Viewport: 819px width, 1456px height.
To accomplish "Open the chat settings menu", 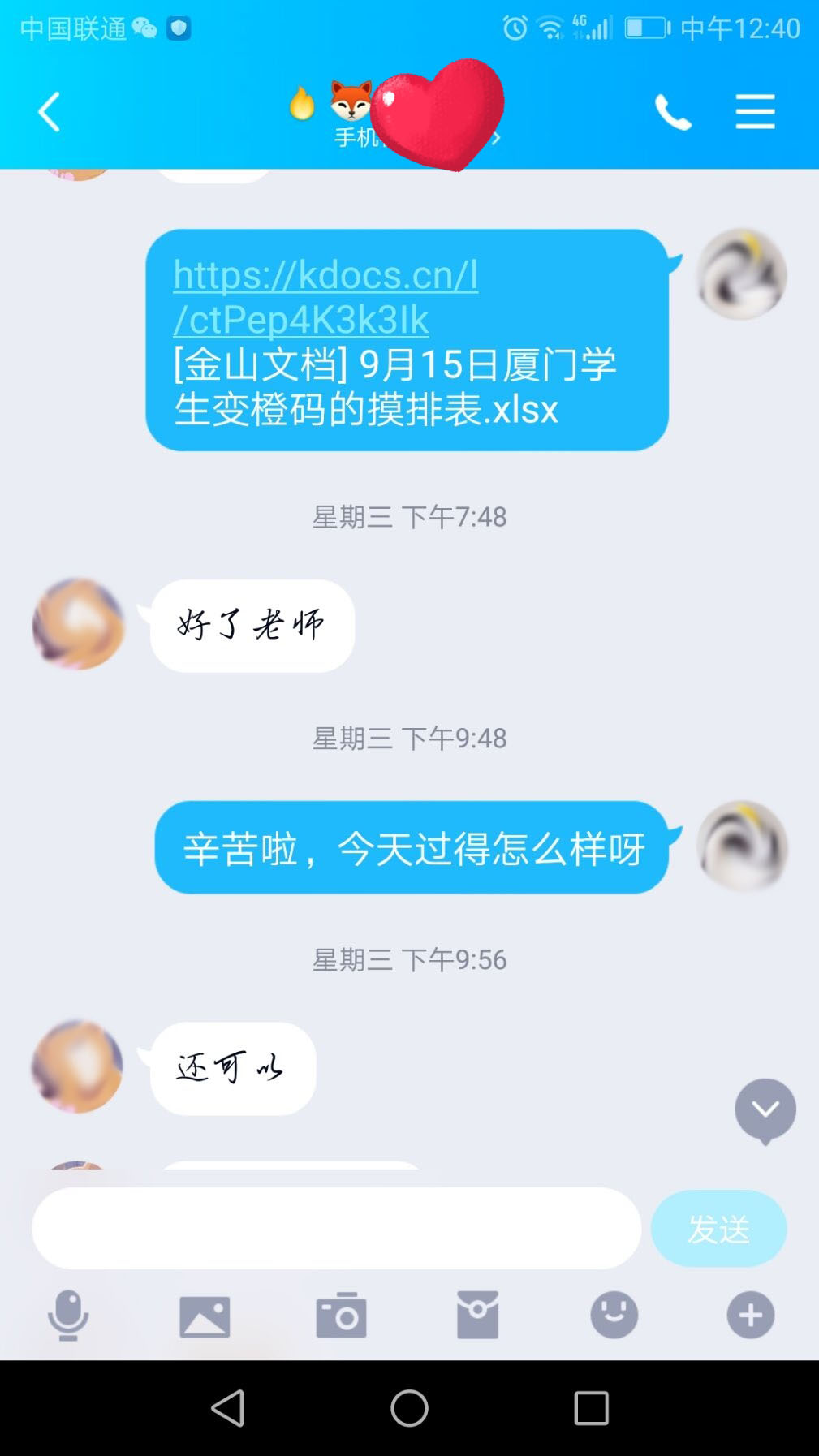I will coord(755,112).
